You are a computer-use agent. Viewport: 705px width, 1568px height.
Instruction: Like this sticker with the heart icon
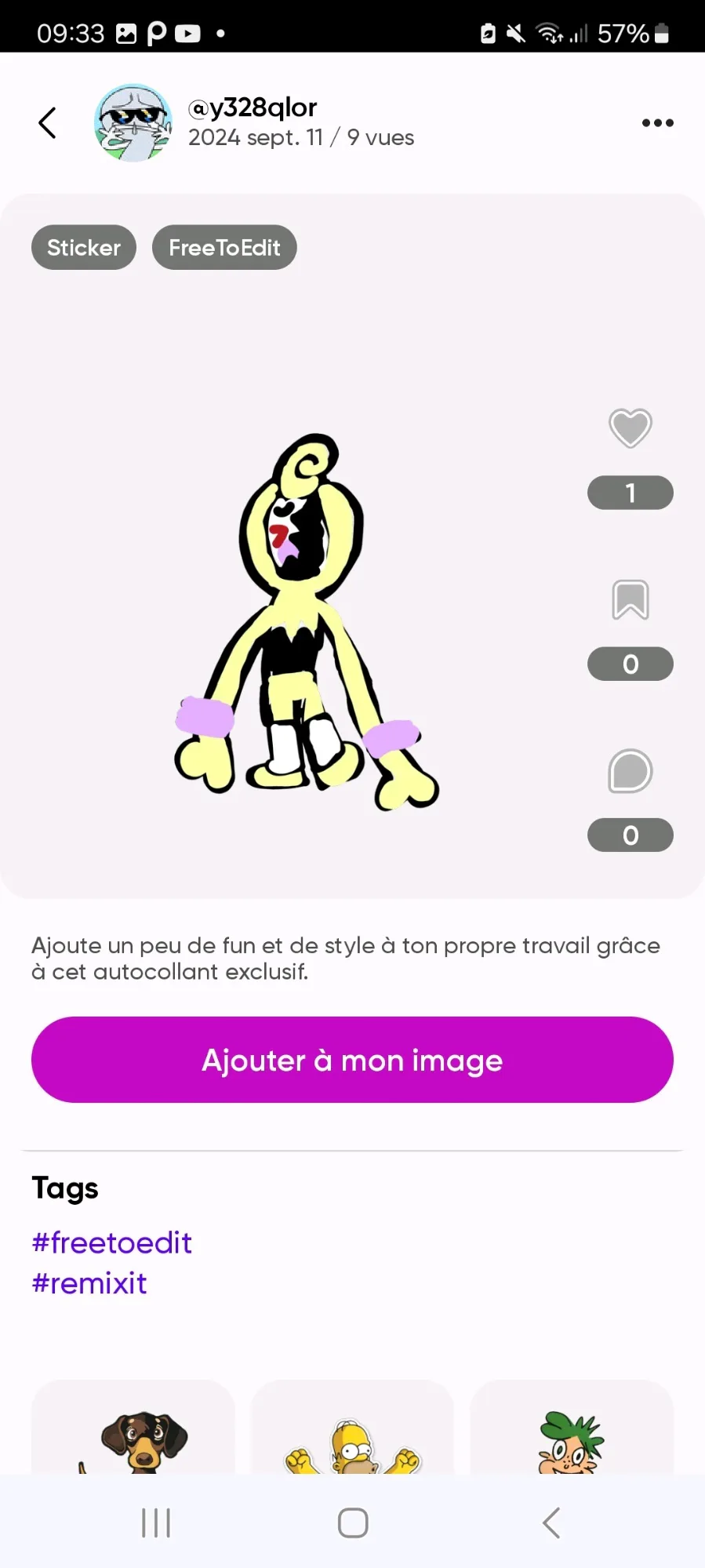[x=631, y=428]
